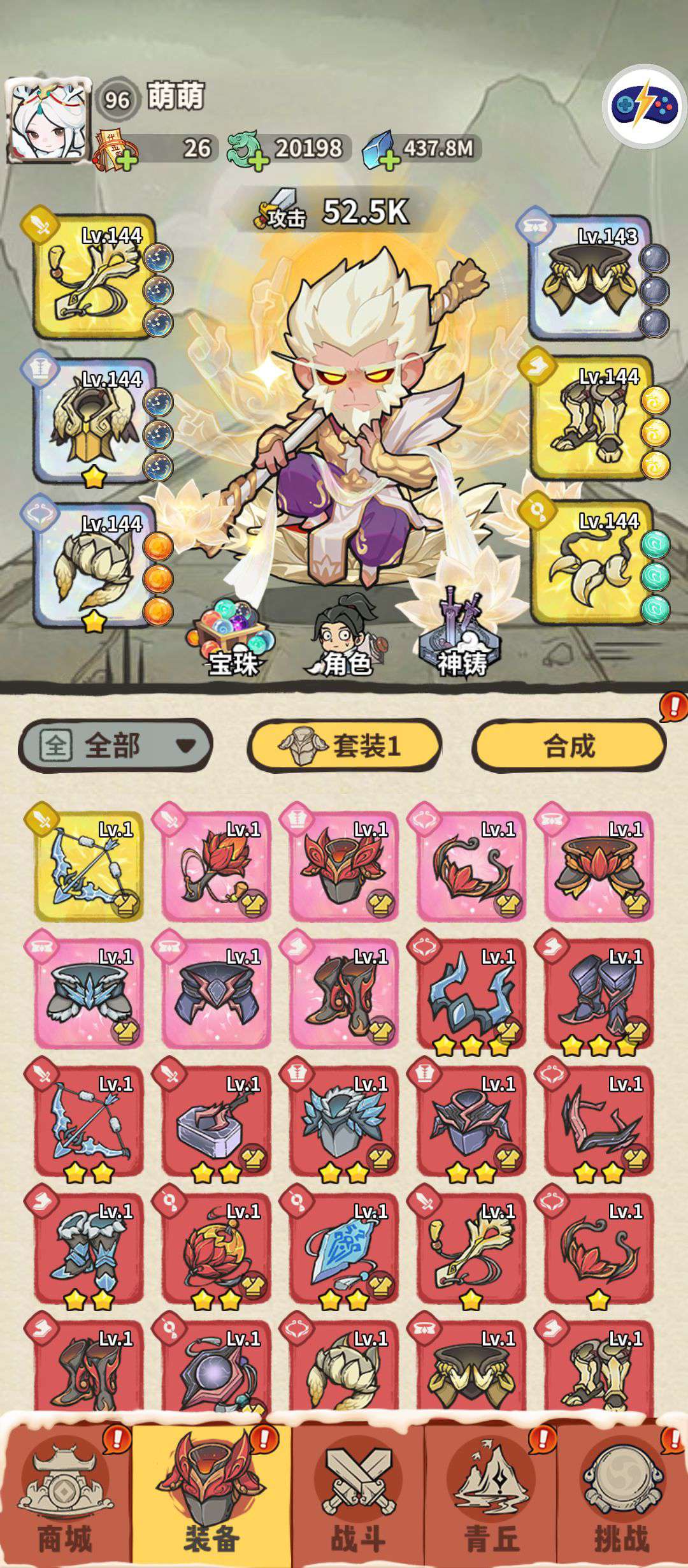
Task: Select the pink red helmet Lv.1 item
Action: 344,866
